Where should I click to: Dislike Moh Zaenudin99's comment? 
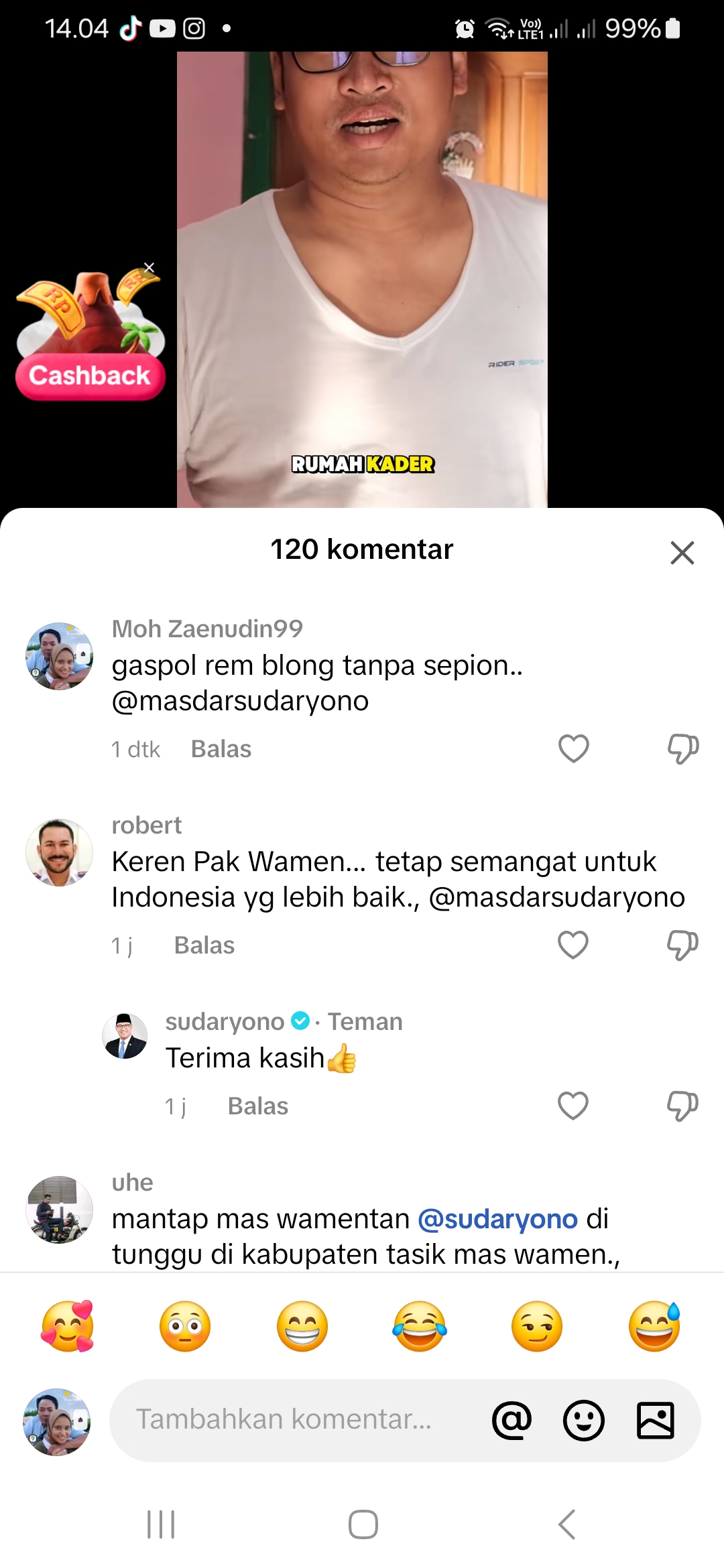click(x=682, y=748)
